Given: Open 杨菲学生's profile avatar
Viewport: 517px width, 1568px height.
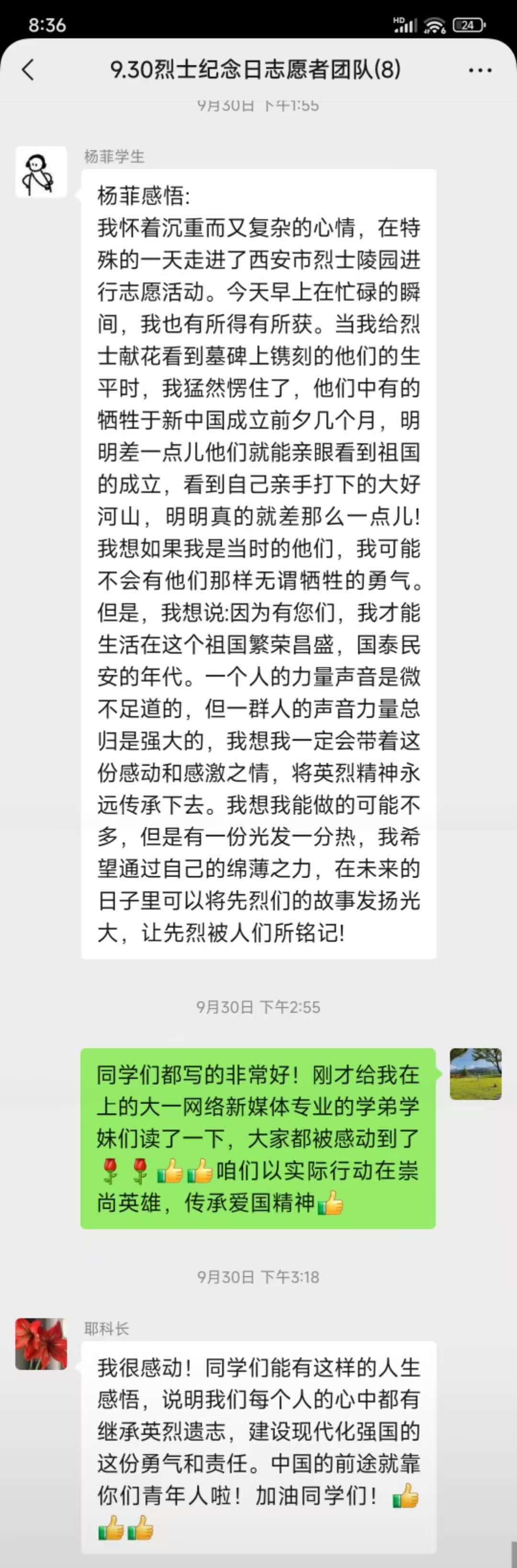Looking at the screenshot, I should pyautogui.click(x=41, y=172).
